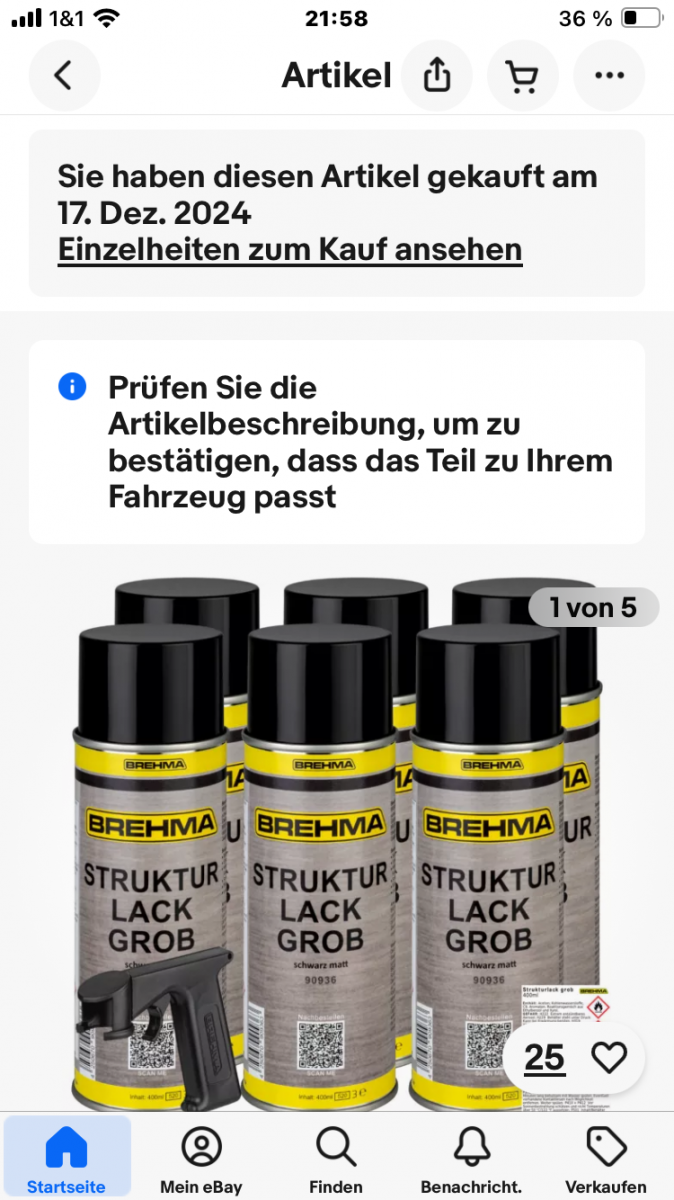Viewport: 674px width, 1200px height.
Task: Open the shopping cart
Action: tap(522, 76)
